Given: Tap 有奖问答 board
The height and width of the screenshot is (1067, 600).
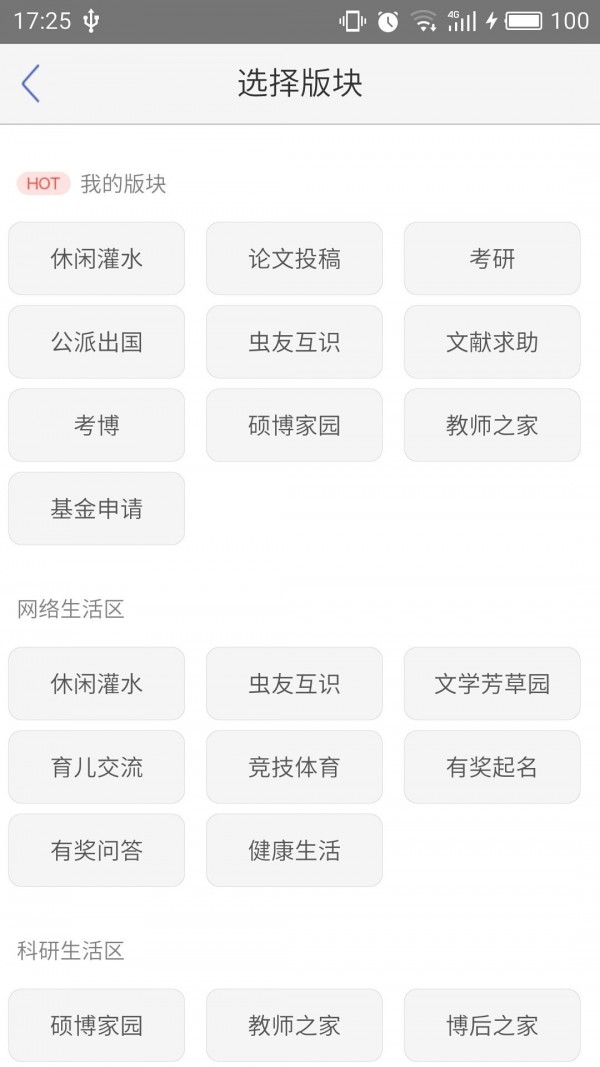Looking at the screenshot, I should [97, 850].
